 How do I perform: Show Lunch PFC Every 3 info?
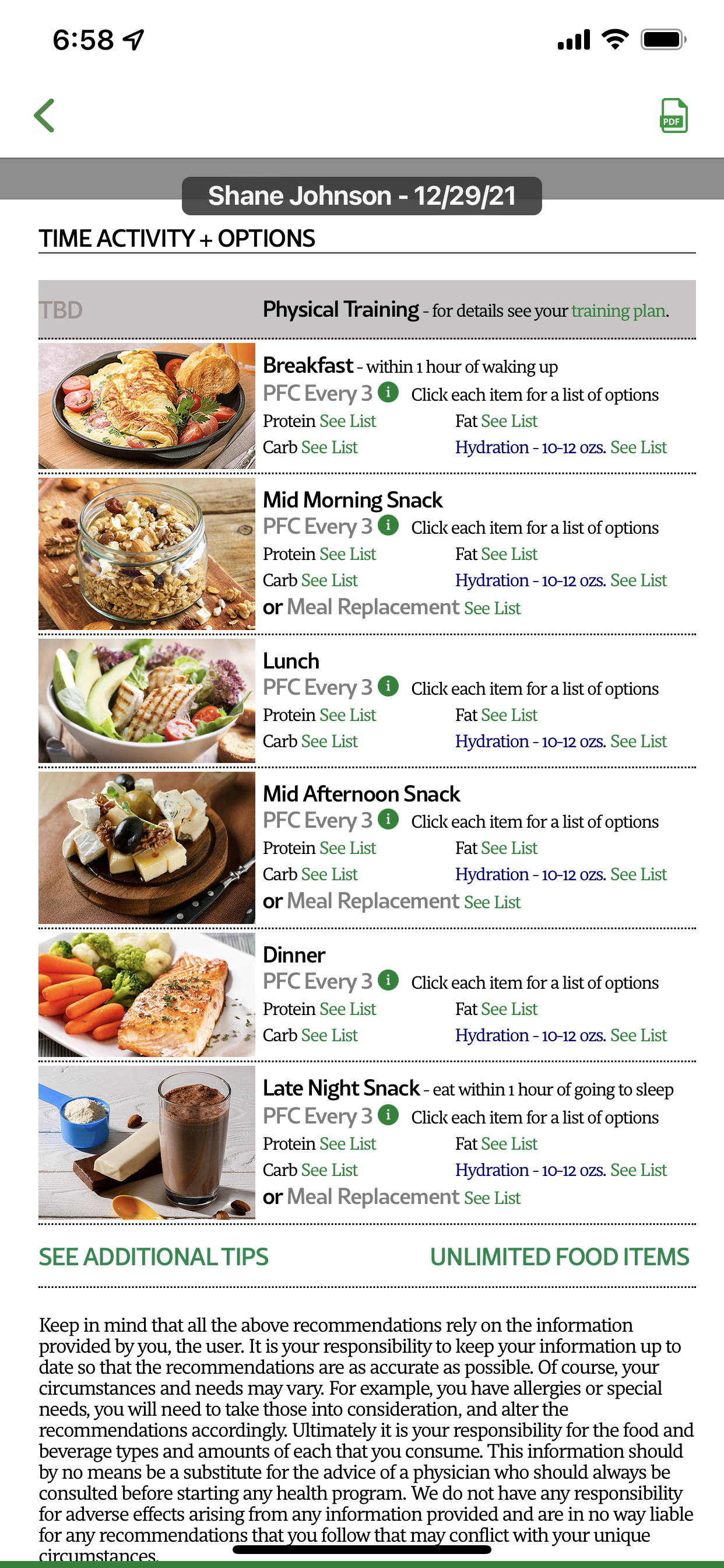click(x=388, y=686)
